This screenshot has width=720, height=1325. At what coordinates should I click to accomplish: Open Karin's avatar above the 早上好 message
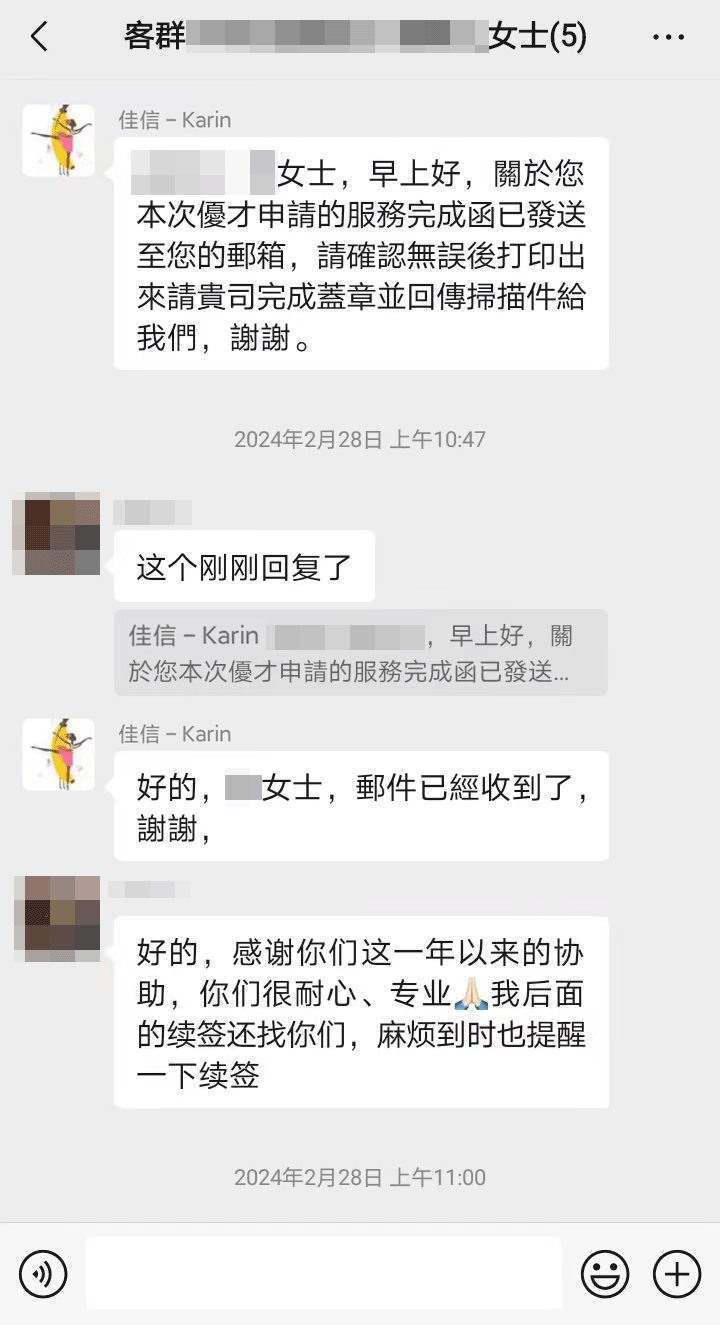[x=59, y=141]
